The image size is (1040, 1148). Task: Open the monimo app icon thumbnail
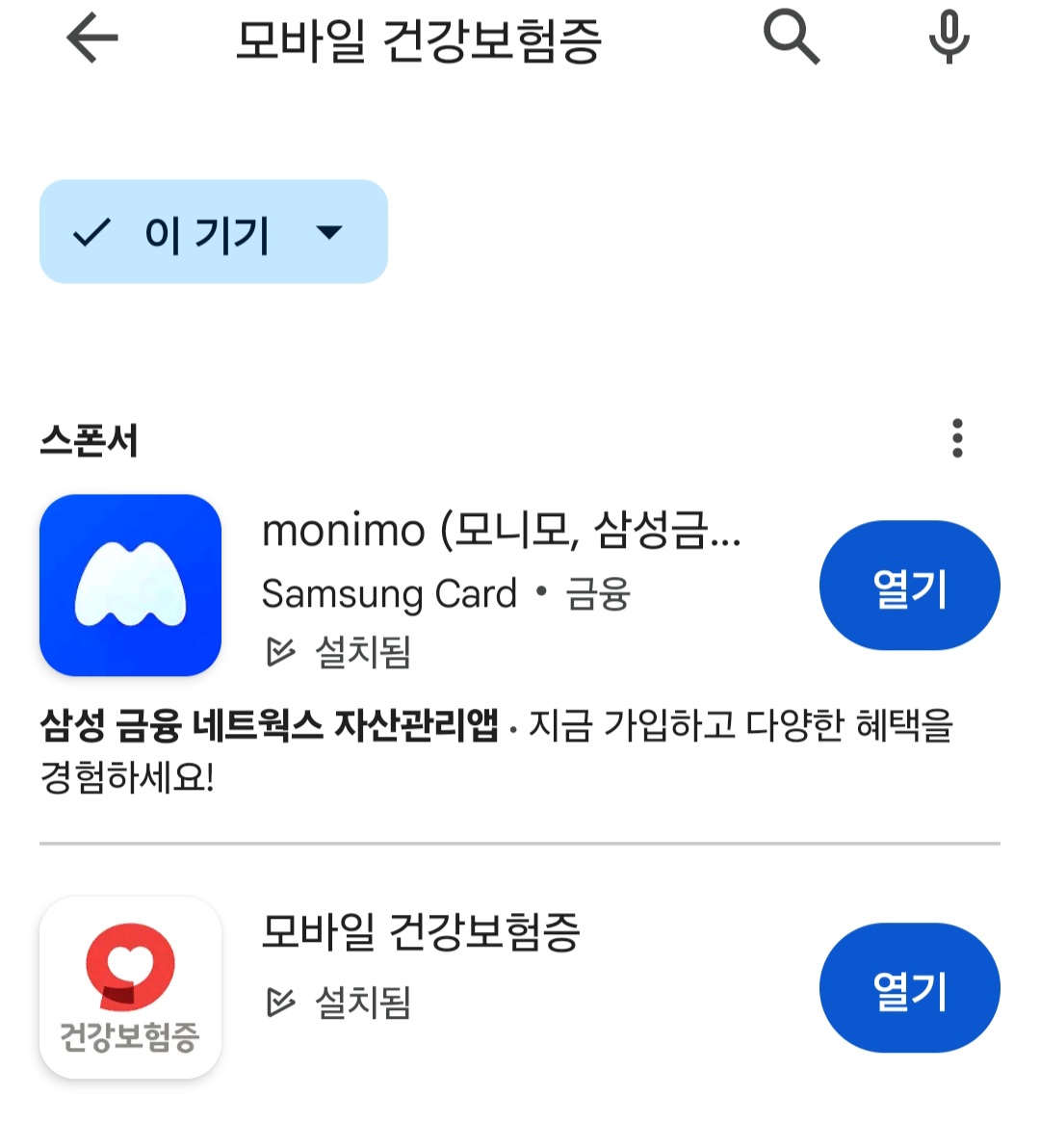pyautogui.click(x=130, y=584)
